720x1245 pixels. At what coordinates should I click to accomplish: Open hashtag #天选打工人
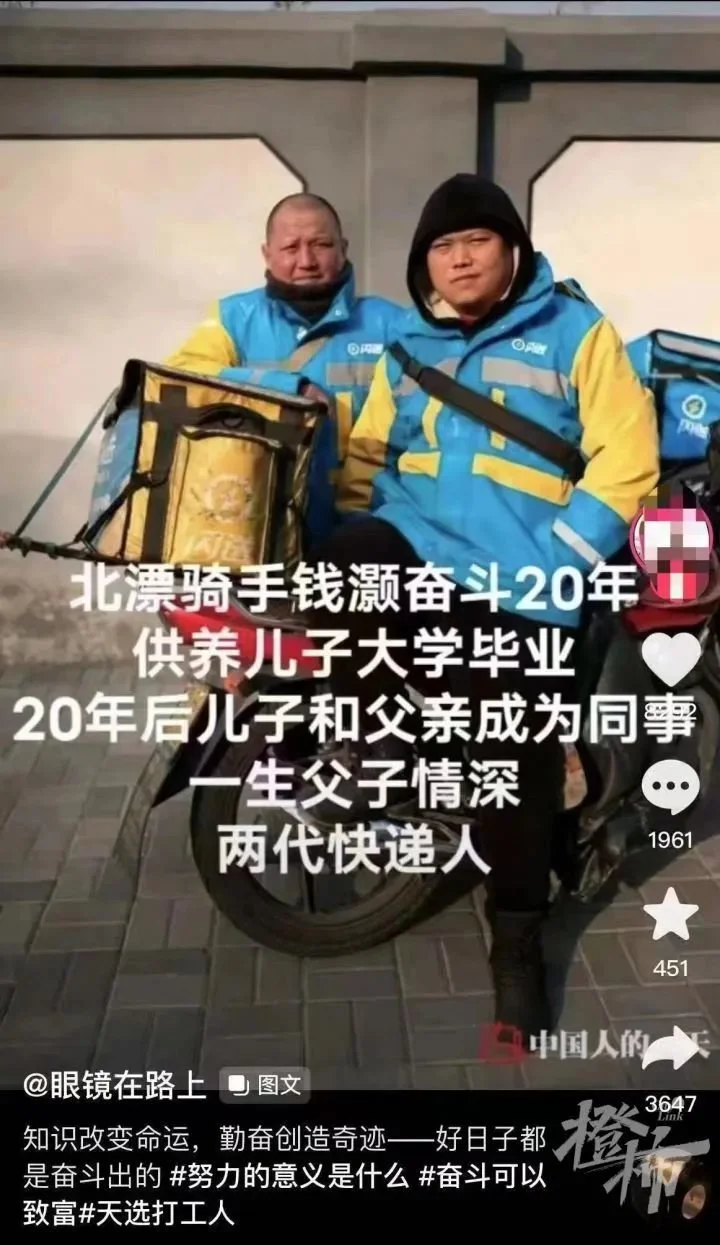point(156,1215)
